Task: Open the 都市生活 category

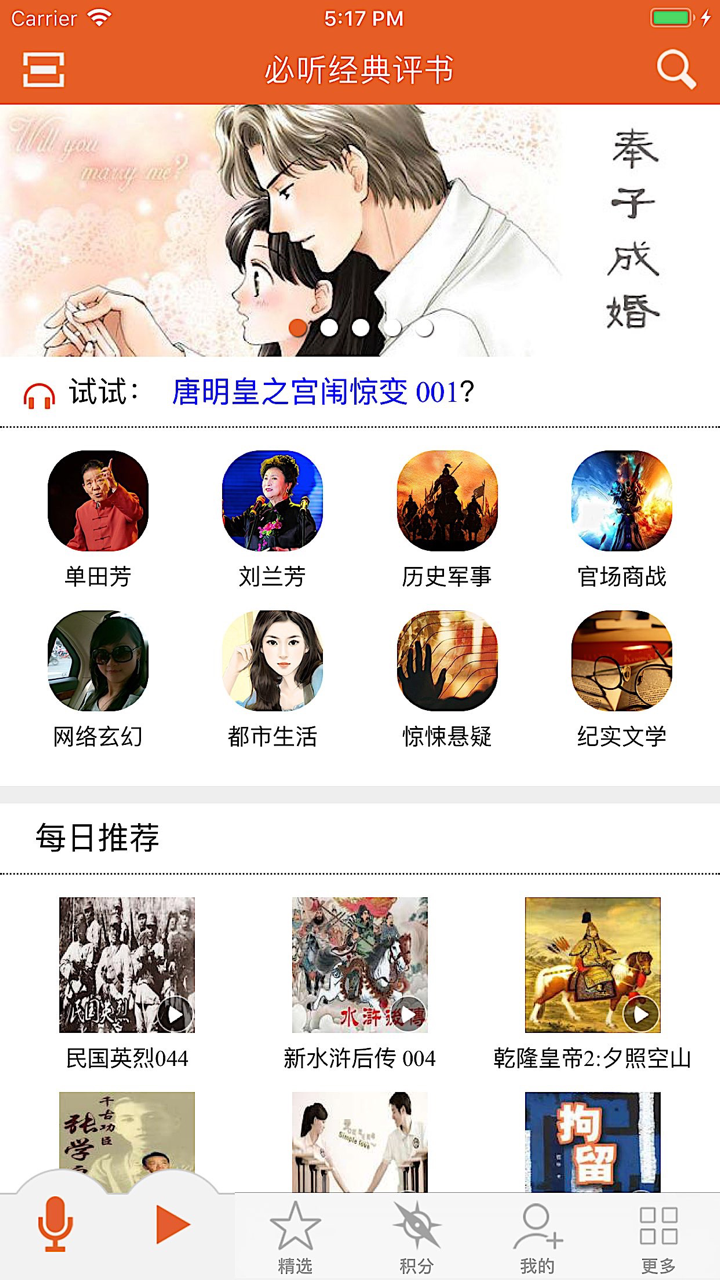Action: [x=272, y=663]
